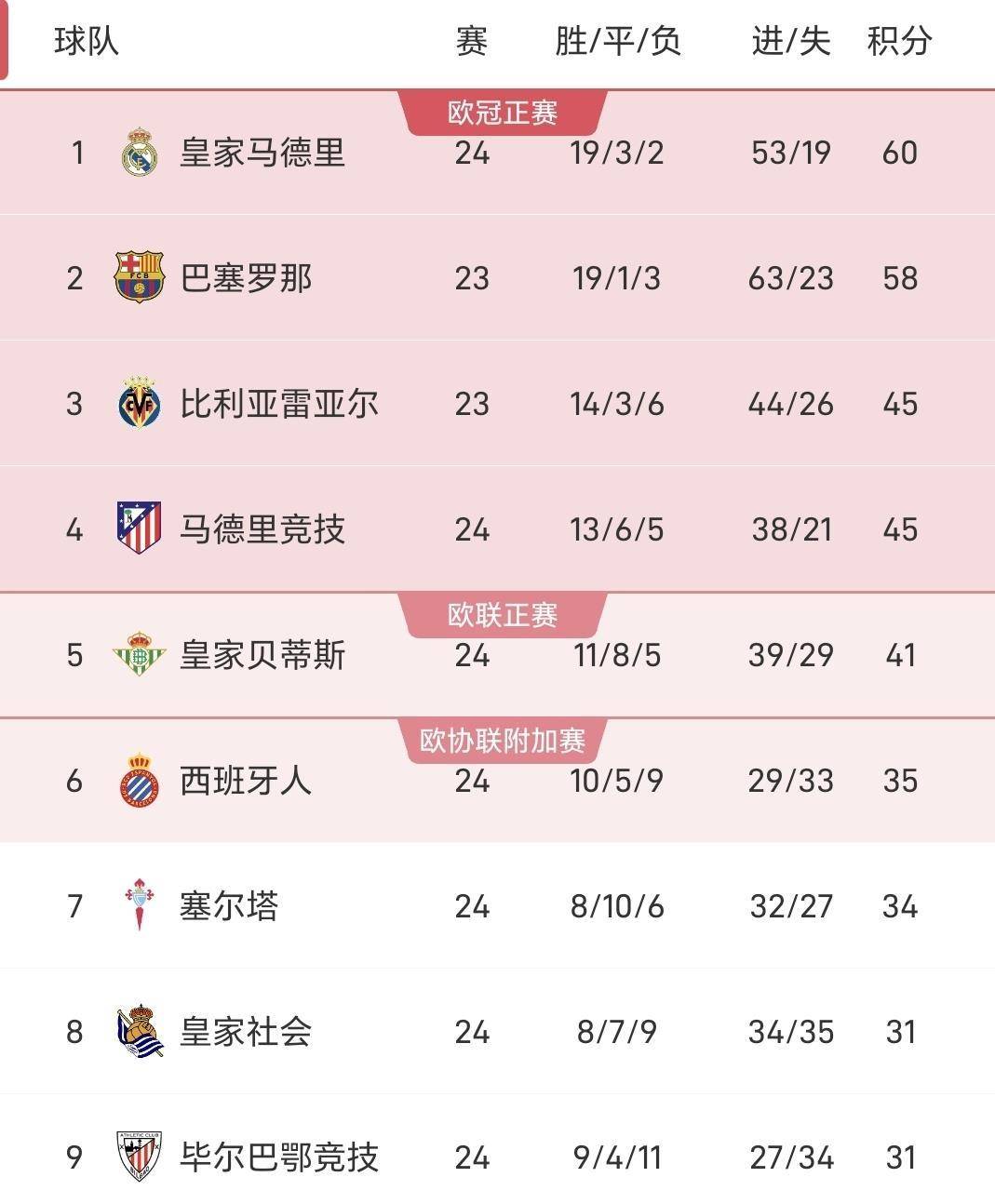Screen dimensions: 995x1204
Task: Tap the 皇家贝蒂斯 row
Action: pos(262,655)
